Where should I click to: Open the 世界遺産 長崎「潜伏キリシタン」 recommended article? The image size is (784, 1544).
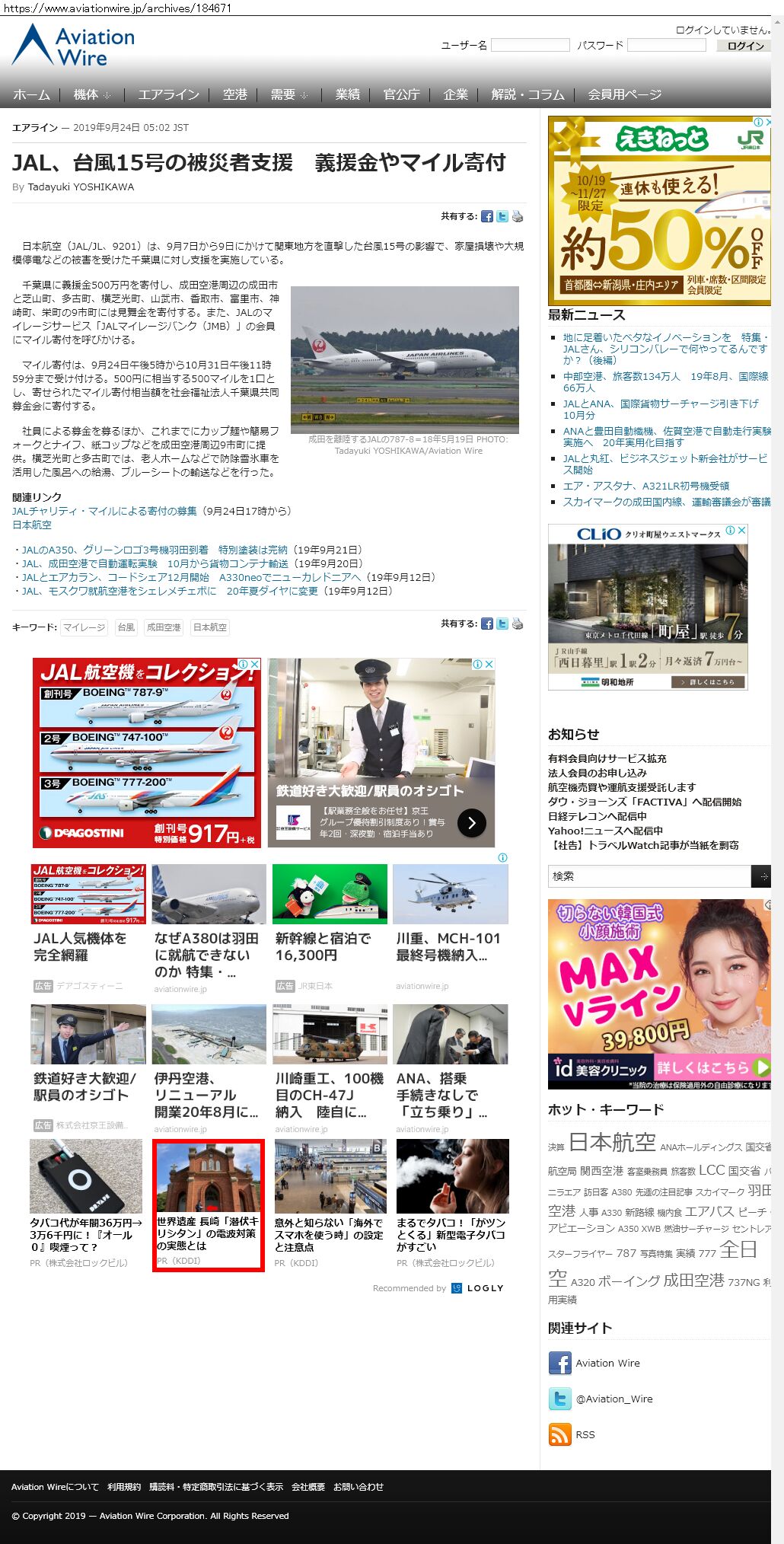pos(209,1204)
